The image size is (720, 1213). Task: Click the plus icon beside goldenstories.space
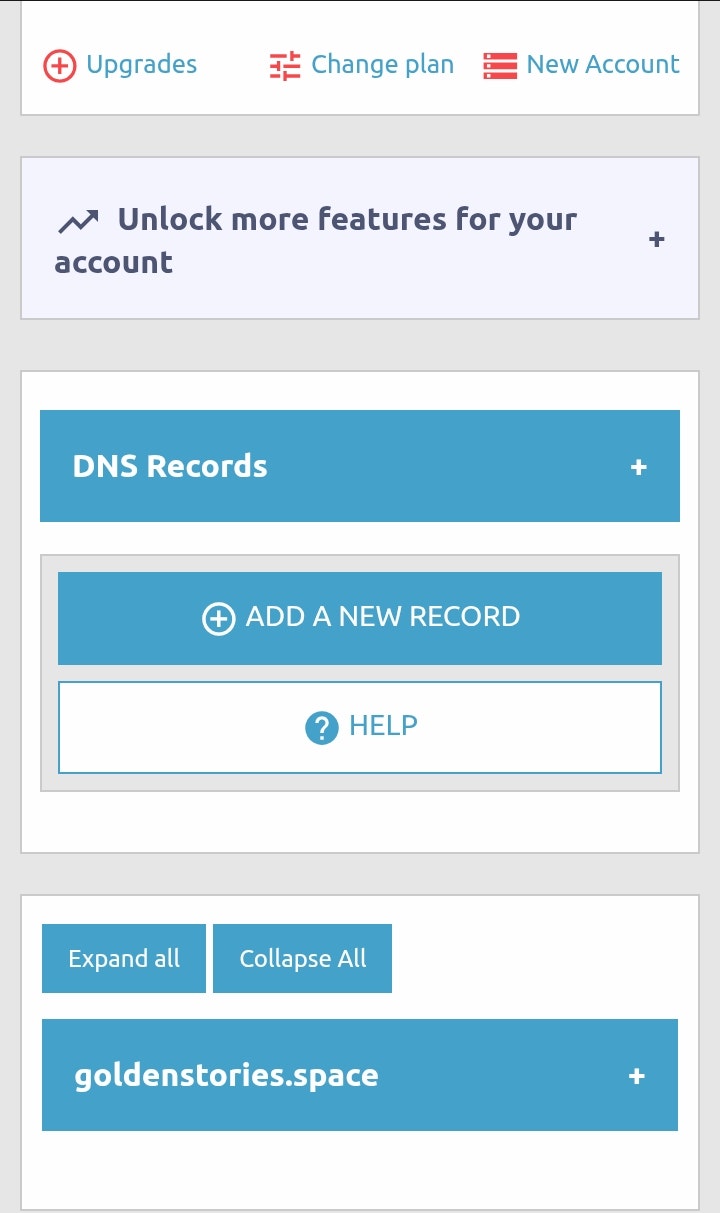tap(636, 1077)
